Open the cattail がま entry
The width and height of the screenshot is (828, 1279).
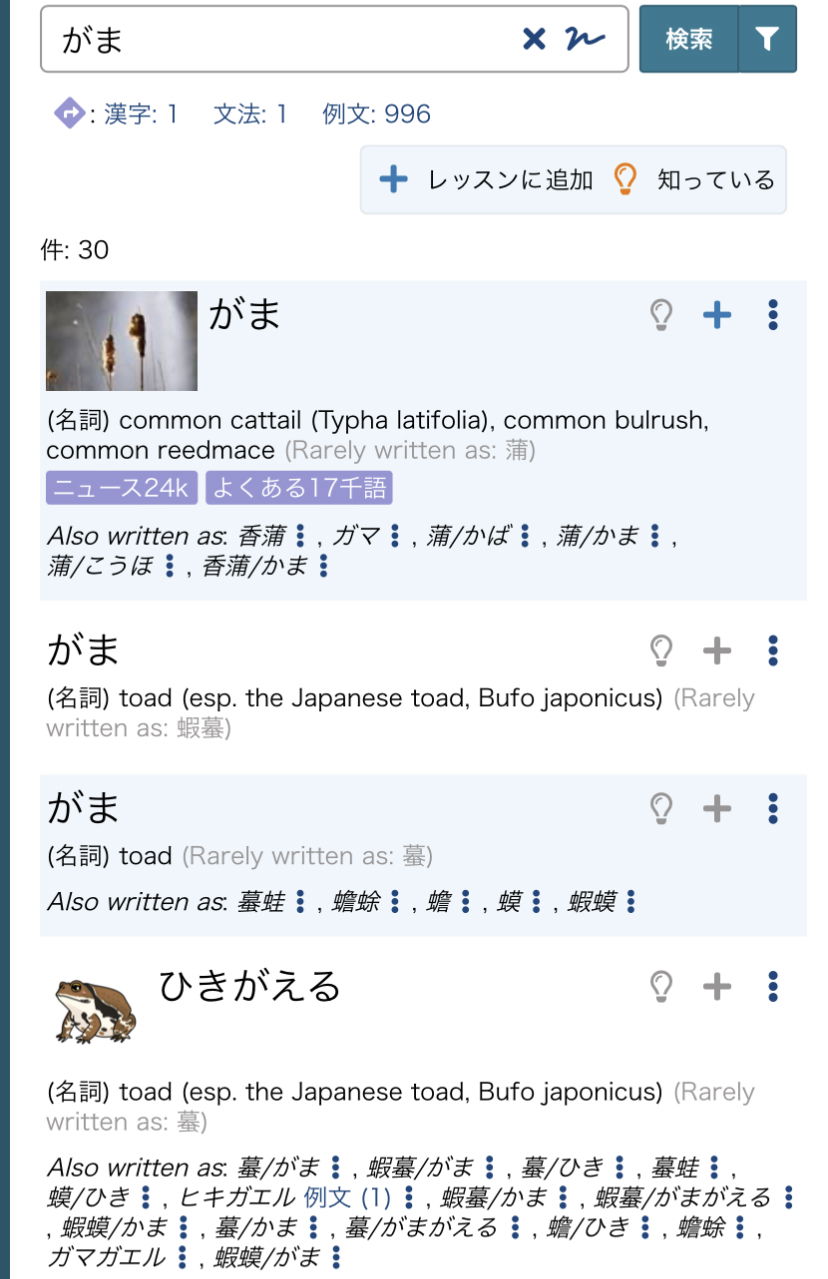click(245, 315)
